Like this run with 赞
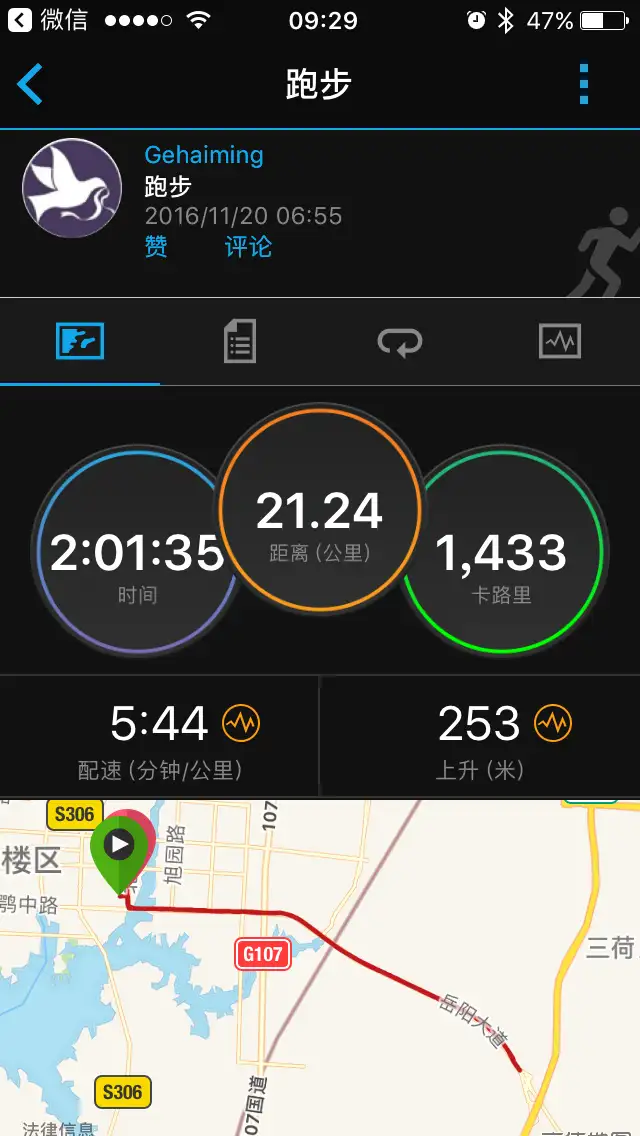Screen dimensions: 640x1136 point(156,246)
